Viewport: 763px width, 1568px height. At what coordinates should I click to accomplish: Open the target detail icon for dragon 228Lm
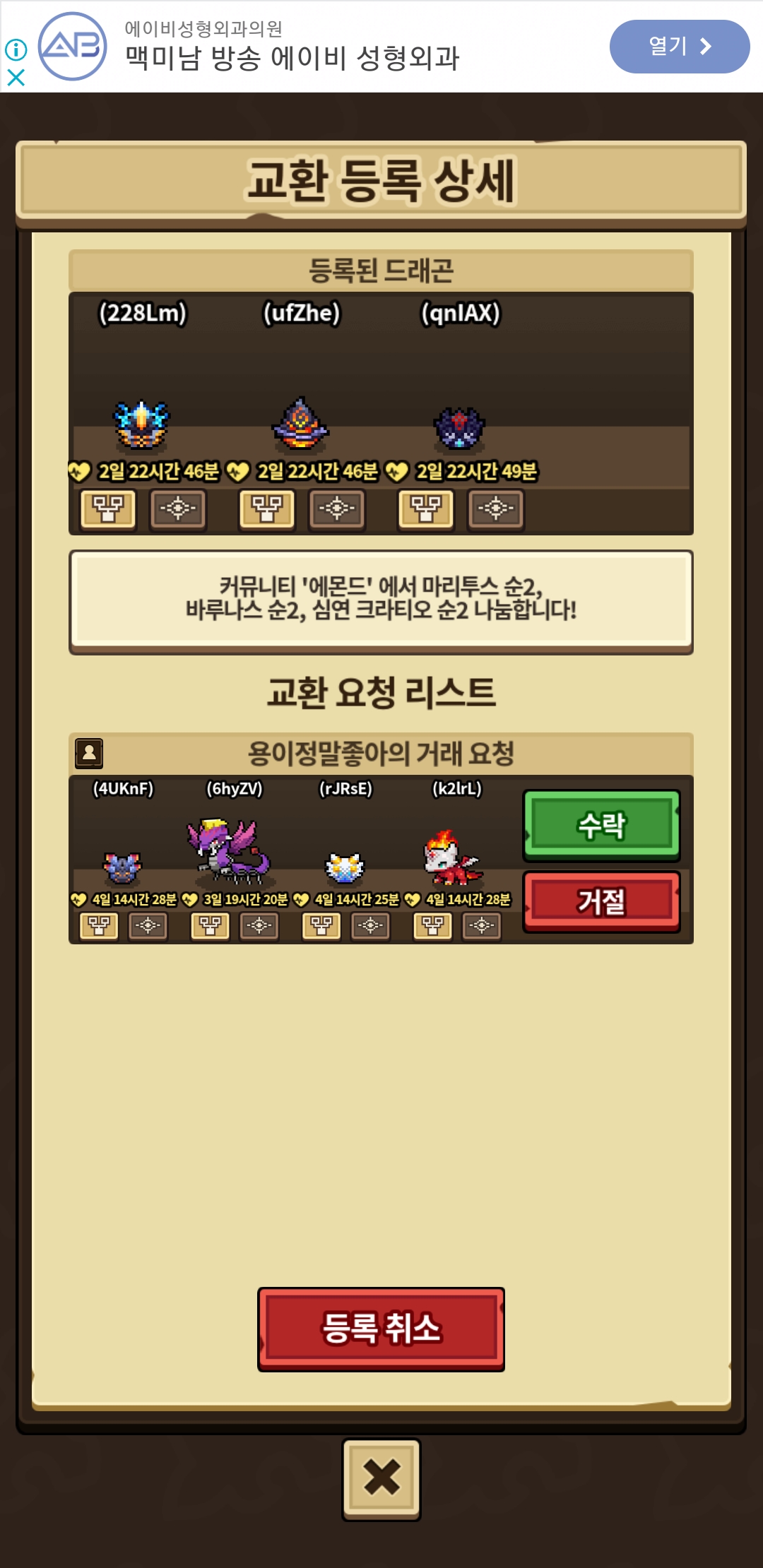pyautogui.click(x=178, y=509)
